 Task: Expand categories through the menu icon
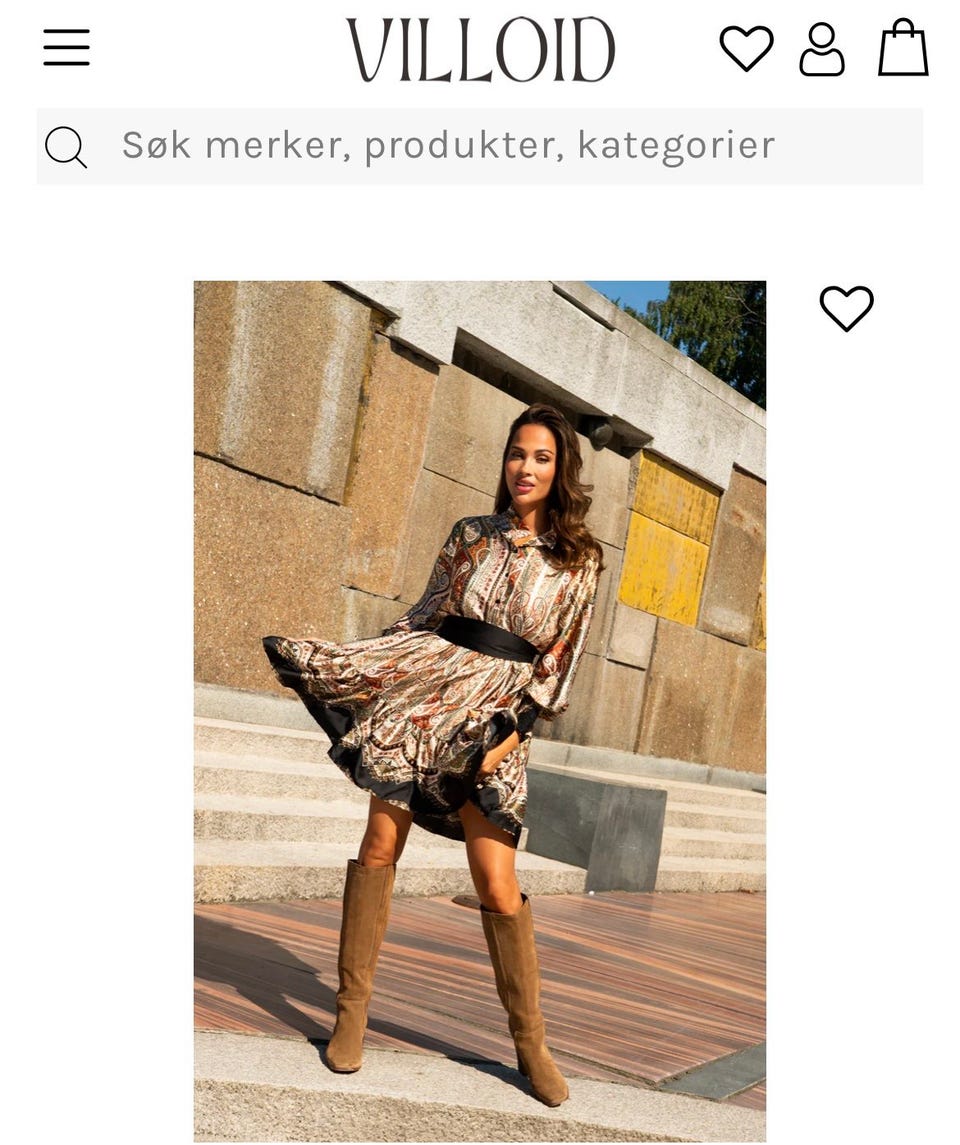(x=67, y=46)
